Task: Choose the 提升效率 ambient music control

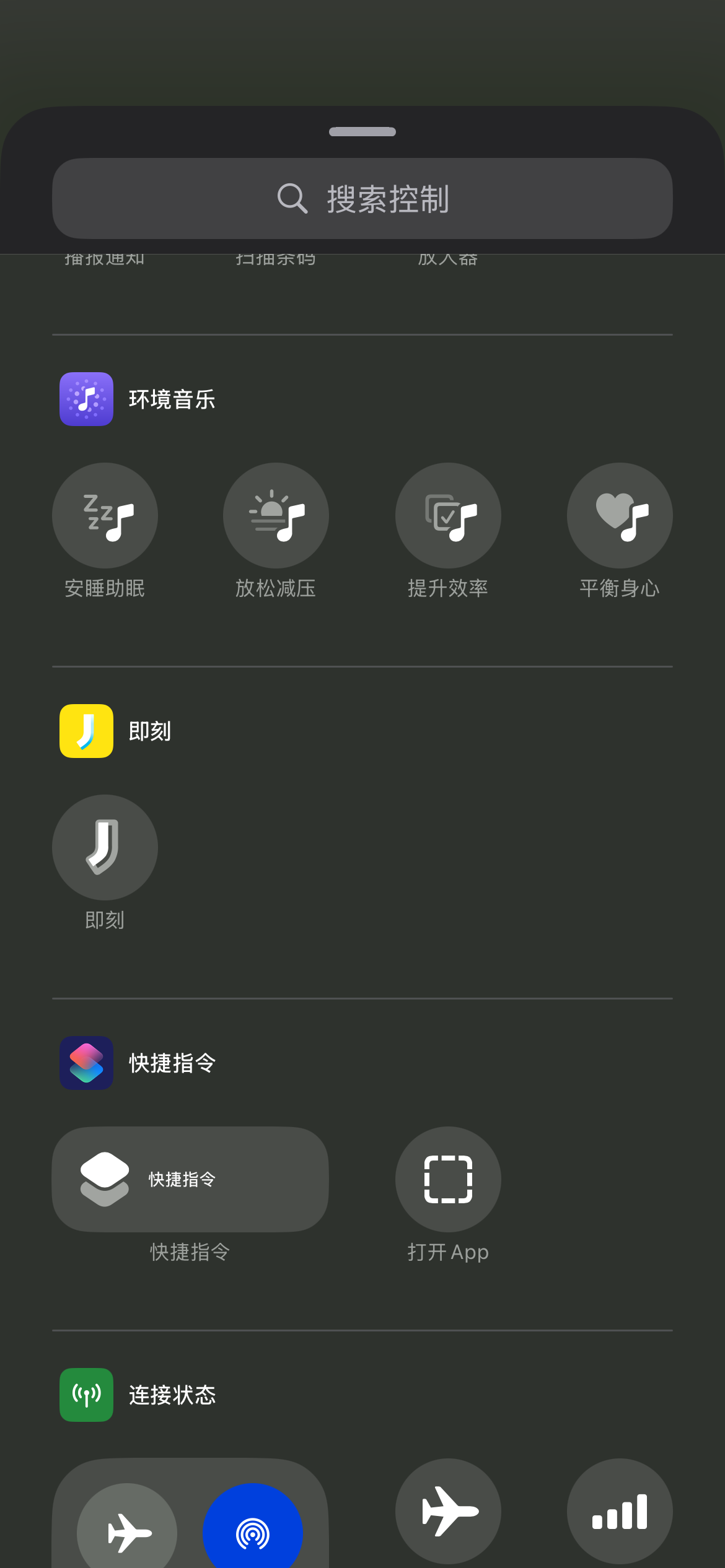Action: point(448,515)
